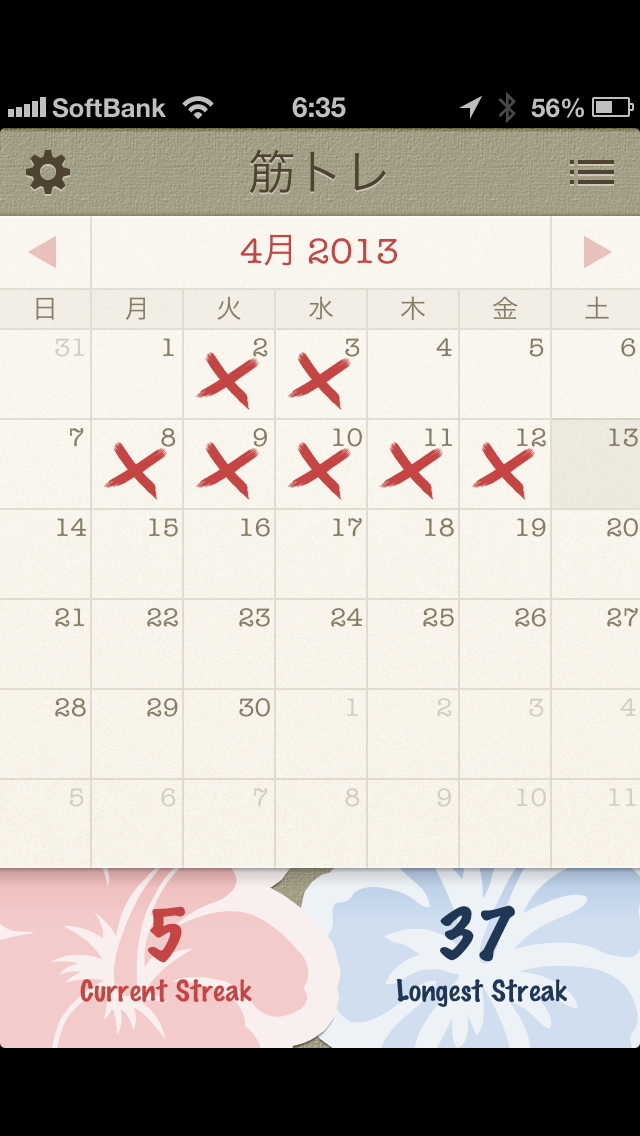Go to the previous month
Screen dimensions: 640x1136
point(44,252)
